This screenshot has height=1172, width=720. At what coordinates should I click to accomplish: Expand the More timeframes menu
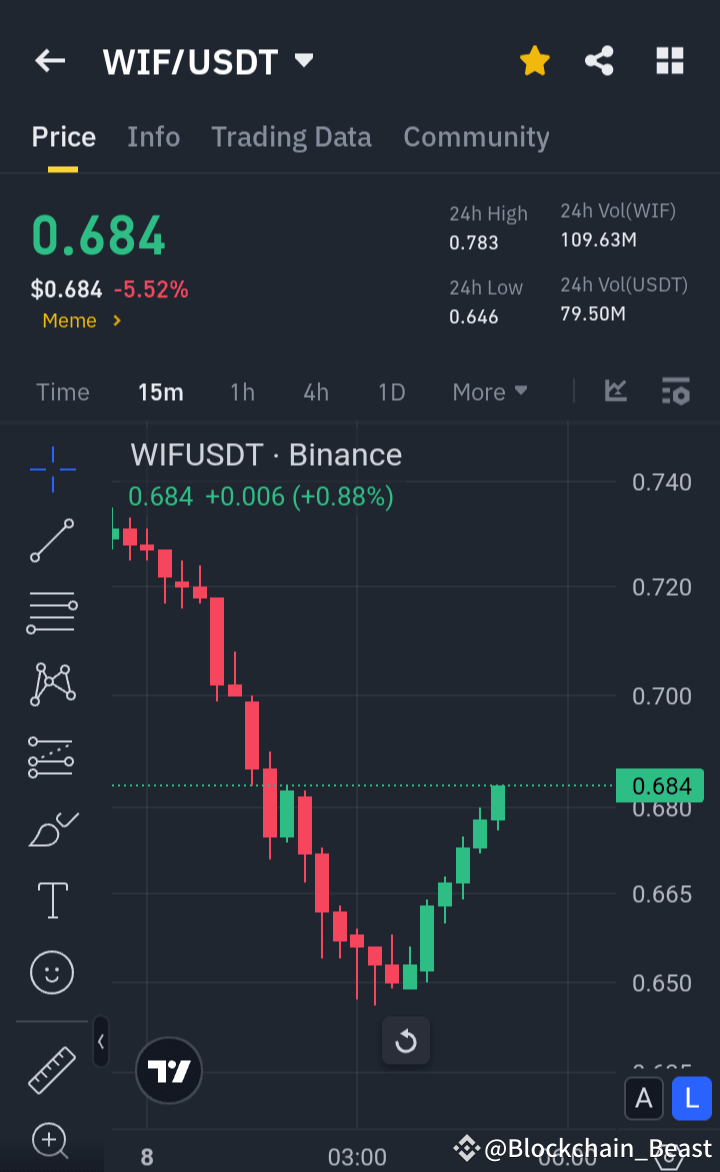click(x=489, y=392)
